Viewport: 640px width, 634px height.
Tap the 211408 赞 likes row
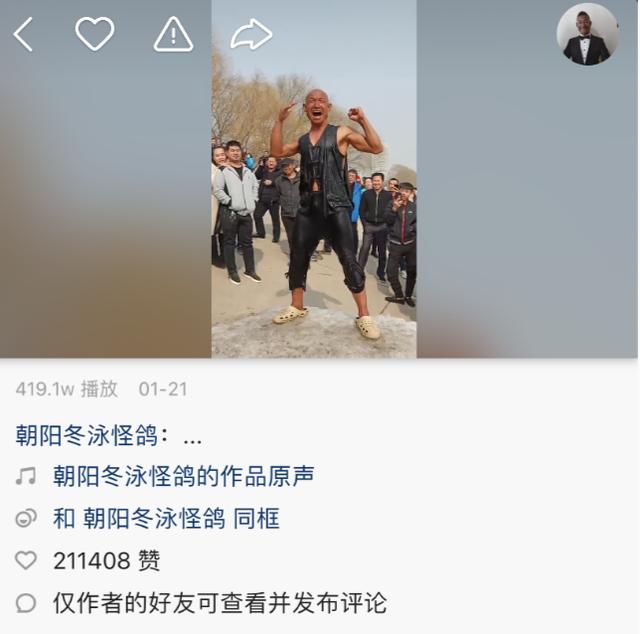(x=105, y=561)
